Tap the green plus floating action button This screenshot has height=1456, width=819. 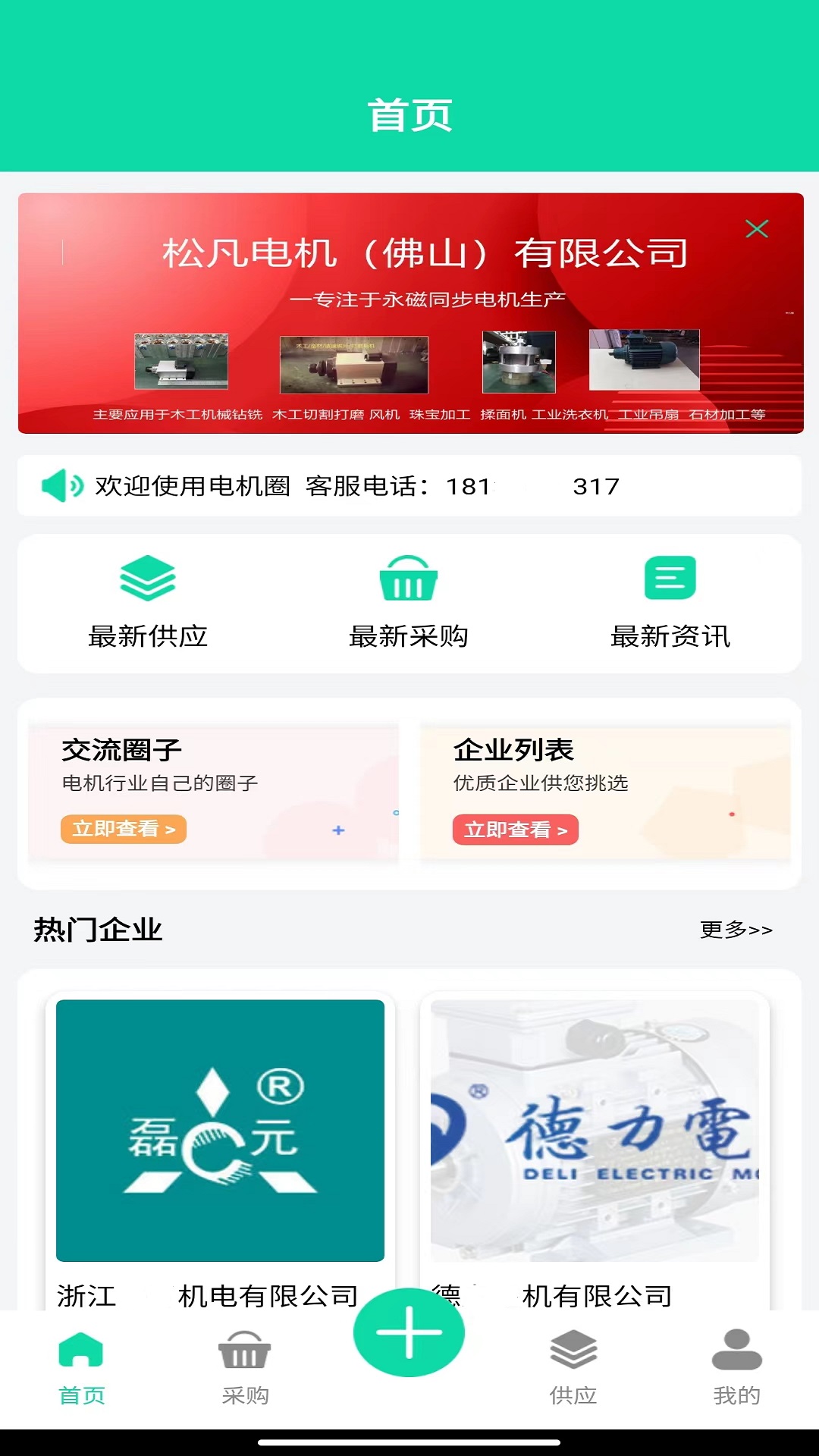click(x=409, y=1332)
